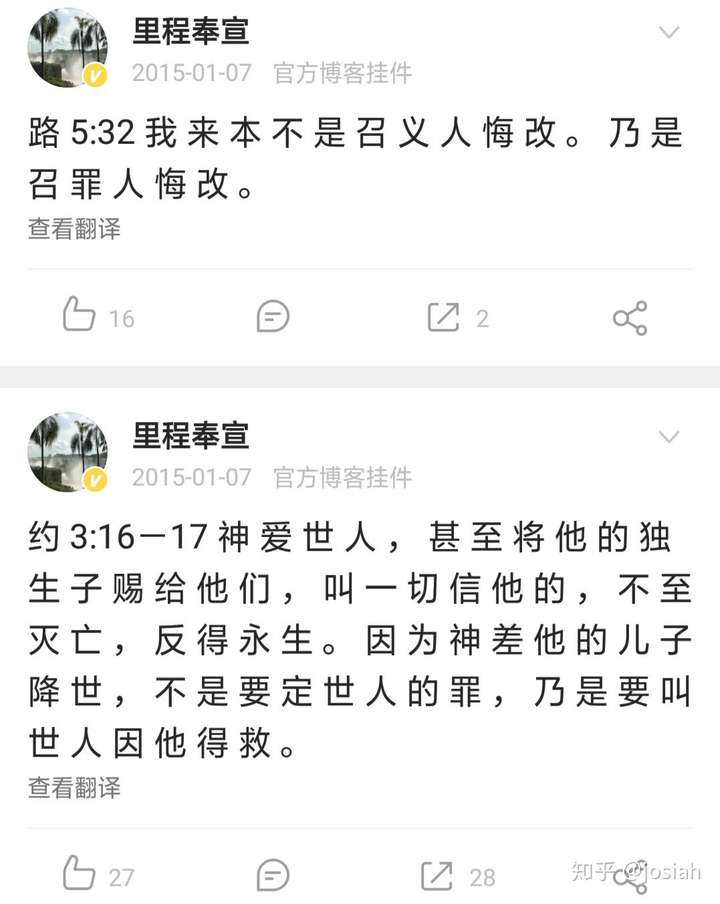The image size is (720, 904).
Task: Expand the dropdown arrow on 路 5:32 post
Action: [668, 33]
